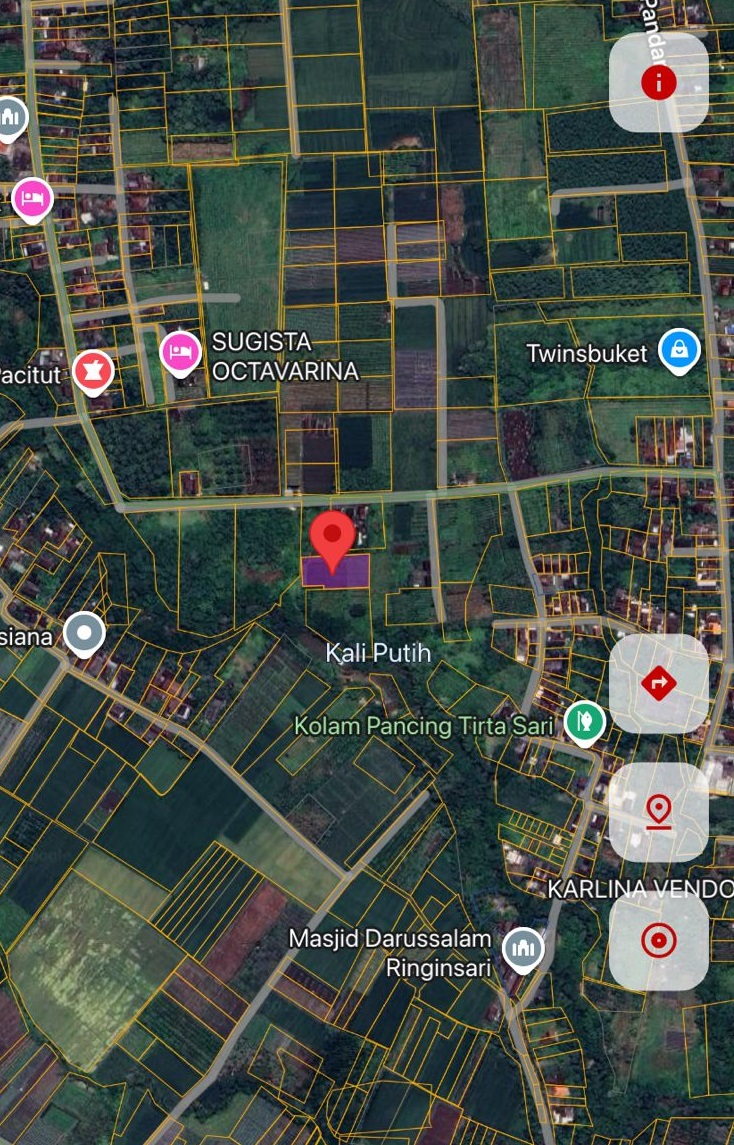734x1145 pixels.
Task: Center map on my location
Action: (658, 940)
